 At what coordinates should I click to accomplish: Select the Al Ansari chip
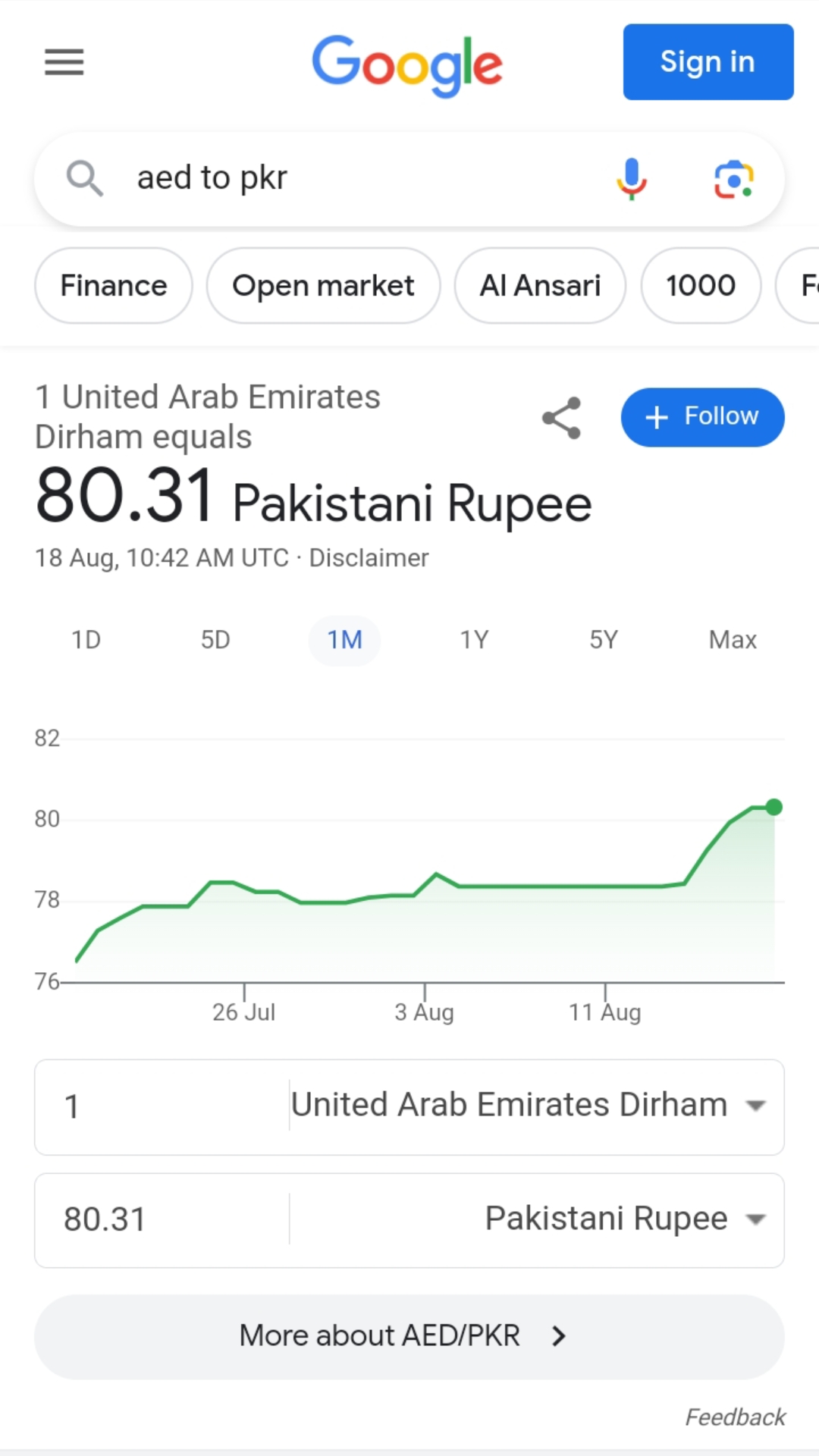pyautogui.click(x=540, y=286)
